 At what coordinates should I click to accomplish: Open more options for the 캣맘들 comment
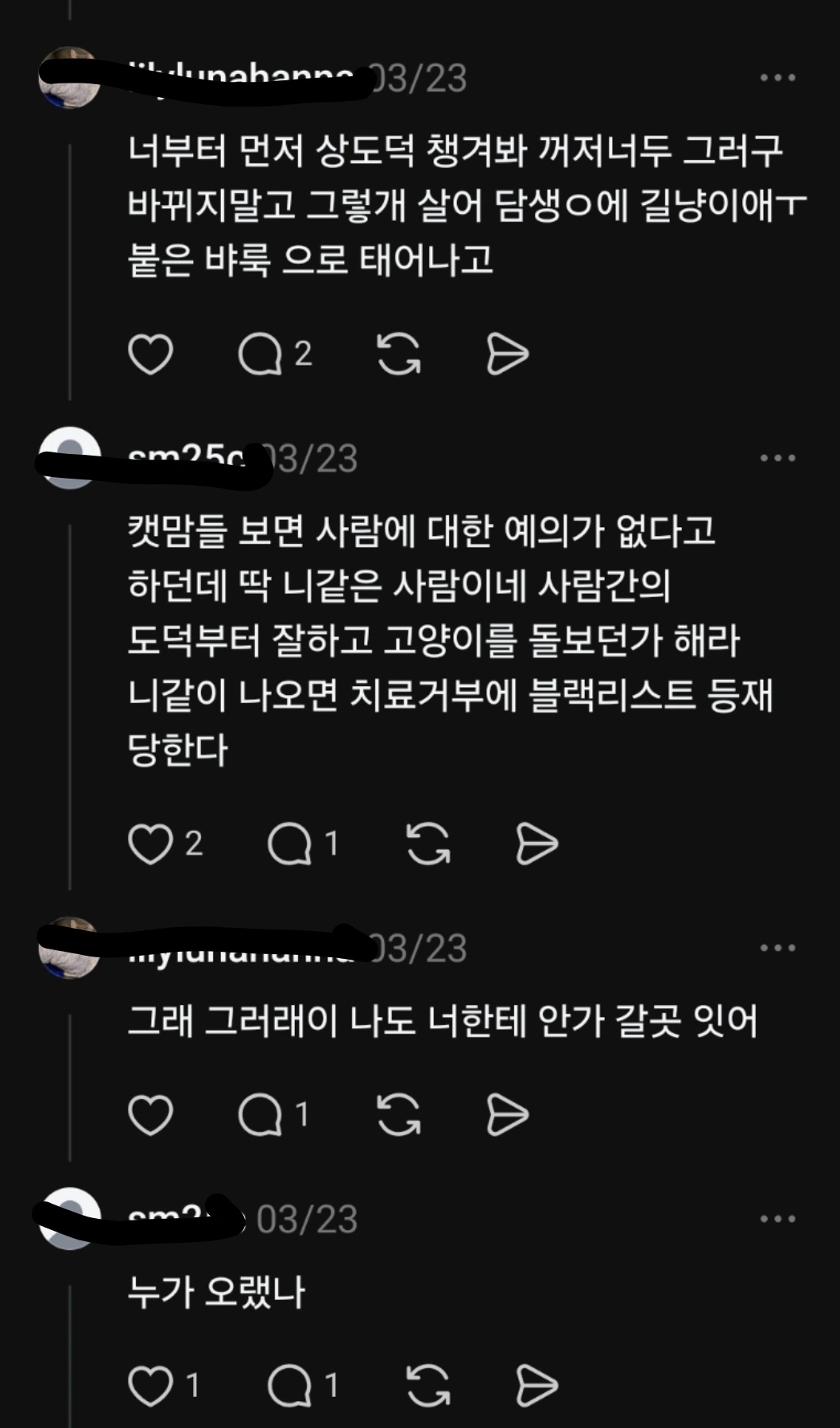(777, 458)
